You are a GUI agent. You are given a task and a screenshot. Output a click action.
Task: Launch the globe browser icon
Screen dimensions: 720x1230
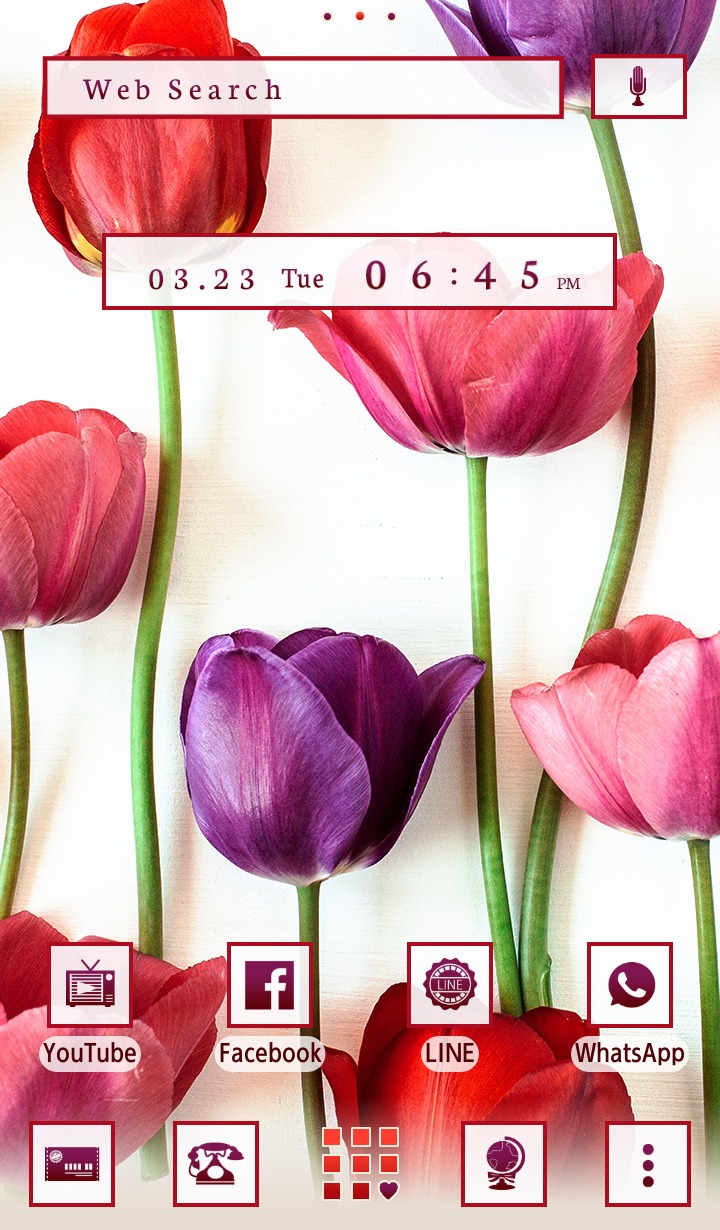pyautogui.click(x=504, y=1164)
